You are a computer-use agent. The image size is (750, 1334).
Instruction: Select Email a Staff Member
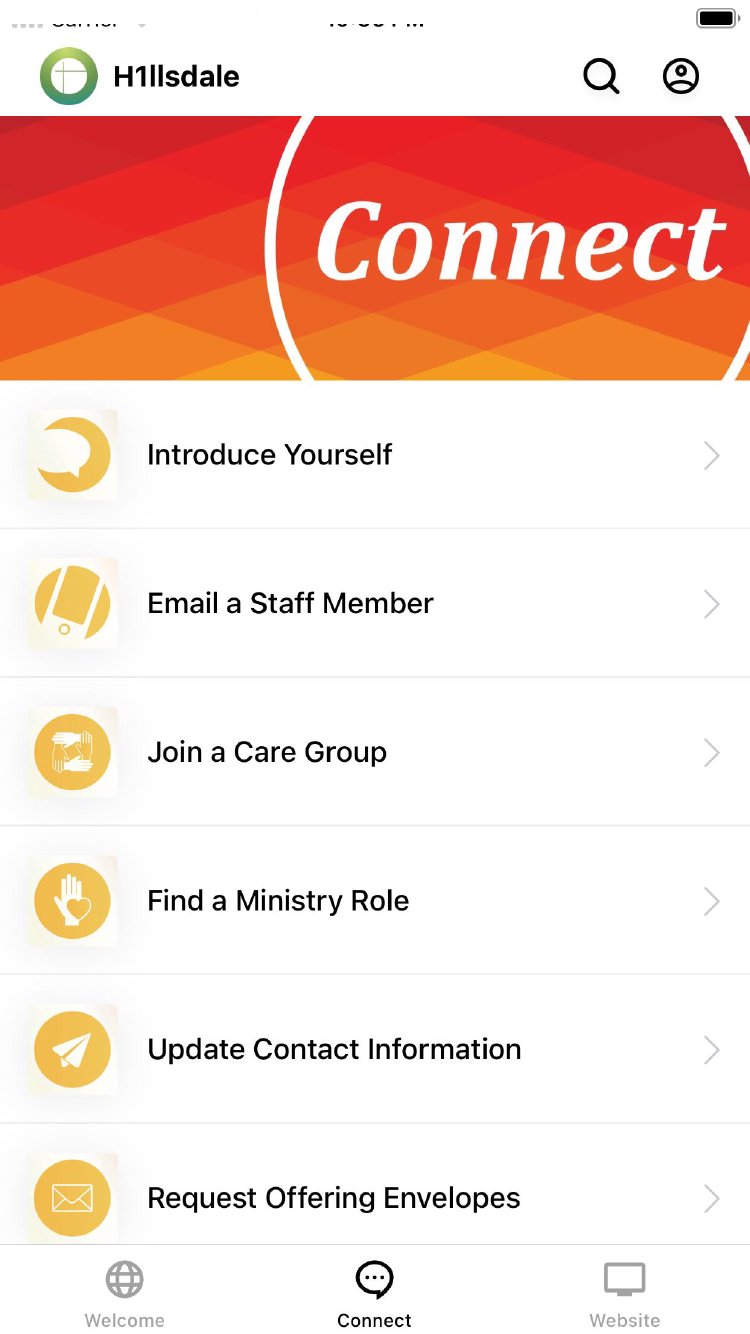click(x=374, y=604)
